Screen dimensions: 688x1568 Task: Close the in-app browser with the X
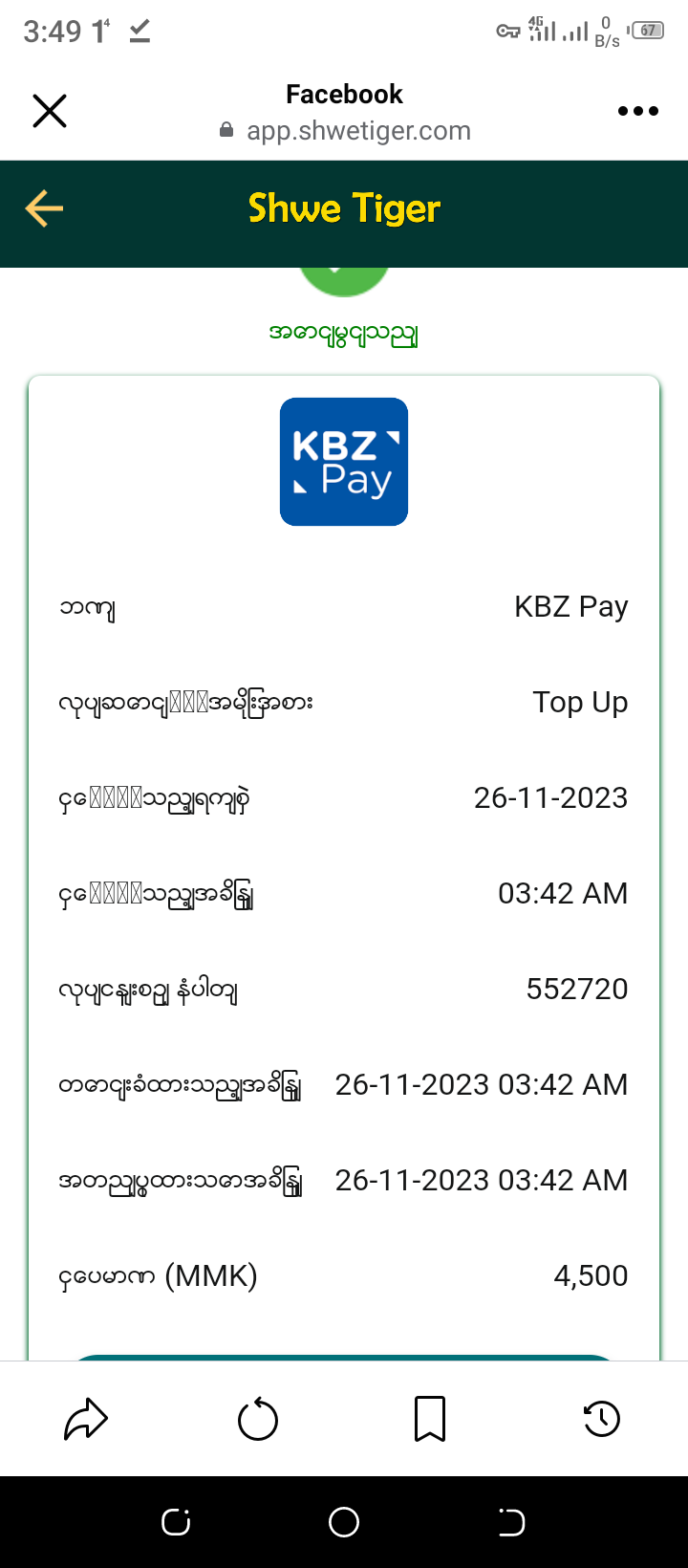[50, 111]
